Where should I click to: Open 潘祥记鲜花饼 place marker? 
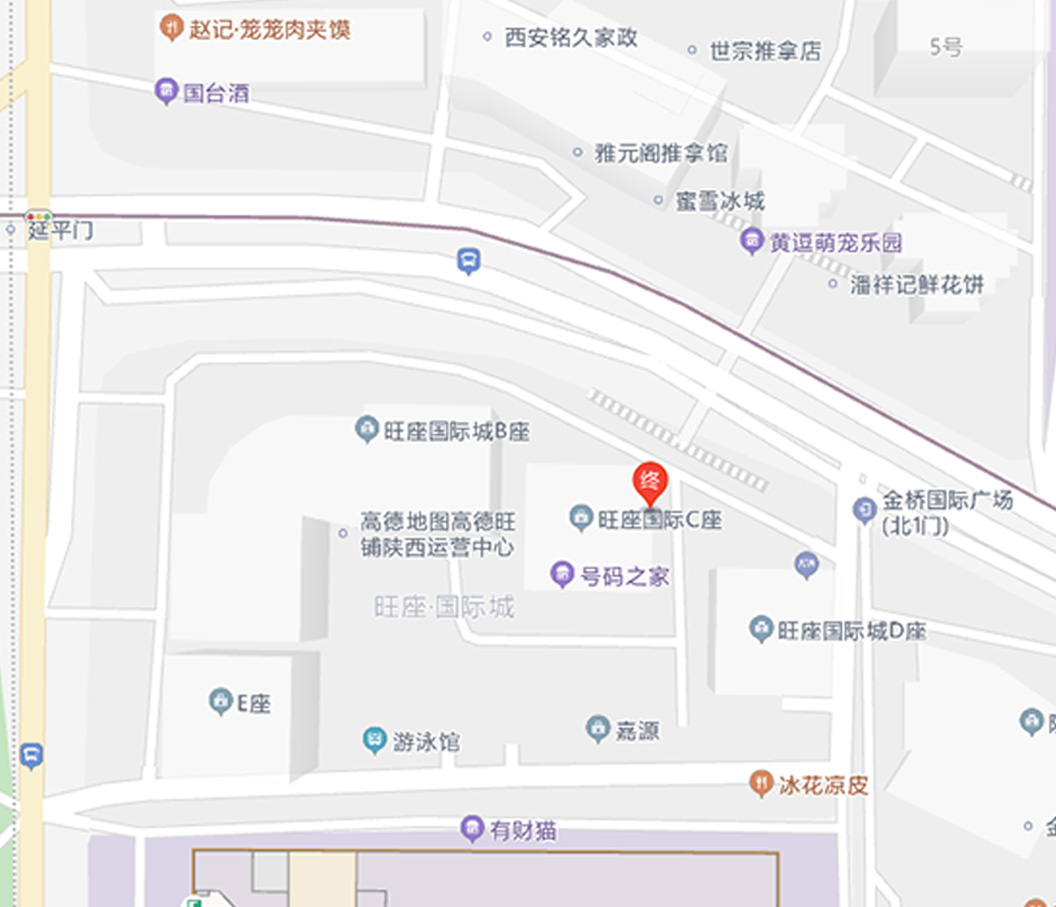833,284
